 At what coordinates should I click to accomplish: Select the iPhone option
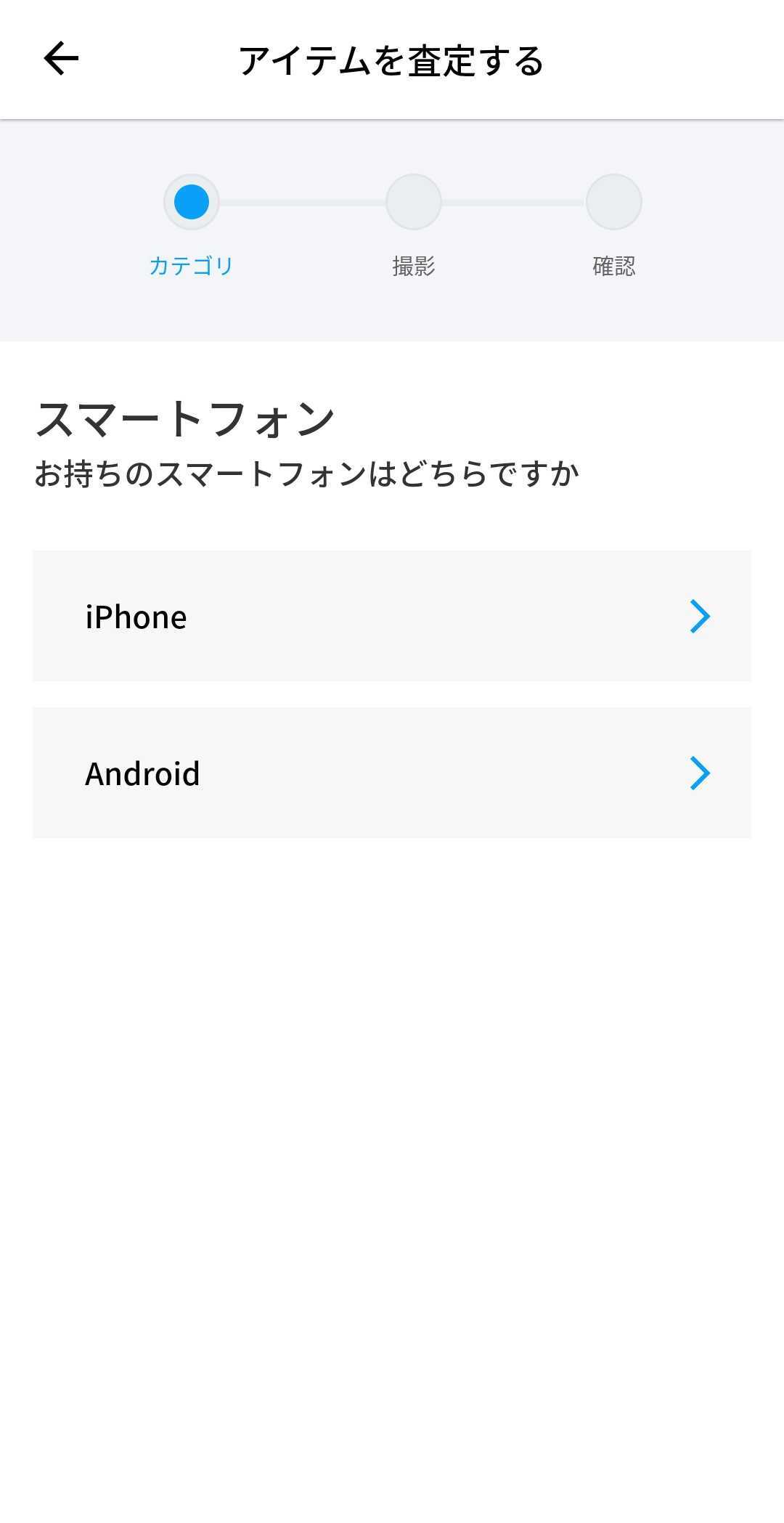point(391,616)
